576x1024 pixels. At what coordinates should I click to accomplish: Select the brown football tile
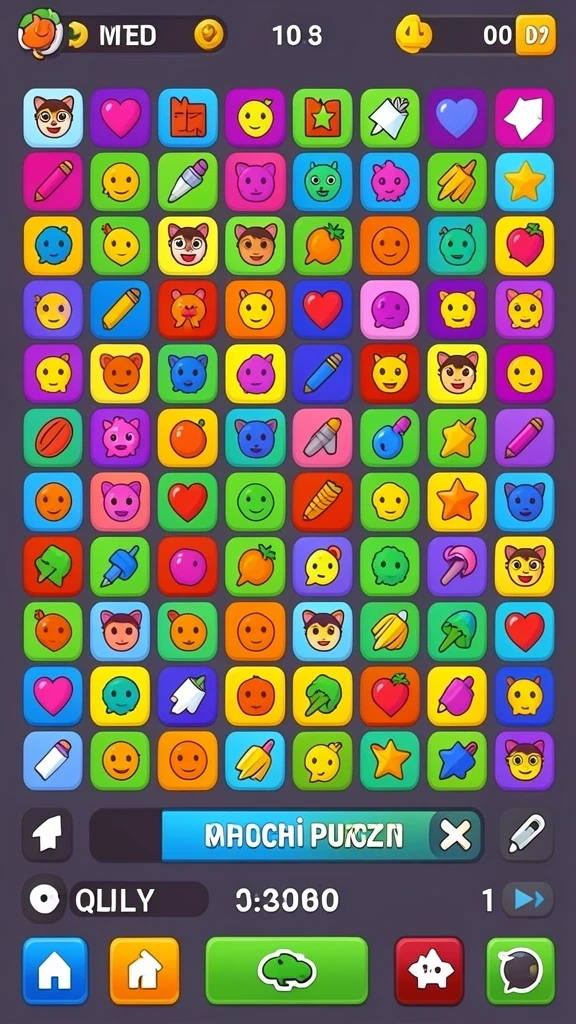coord(54,438)
